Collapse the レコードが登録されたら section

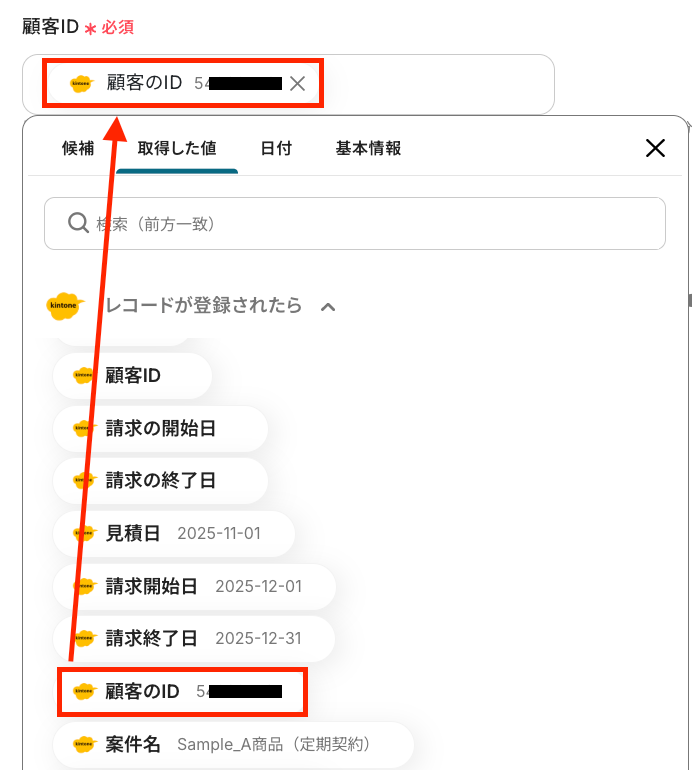coord(328,307)
